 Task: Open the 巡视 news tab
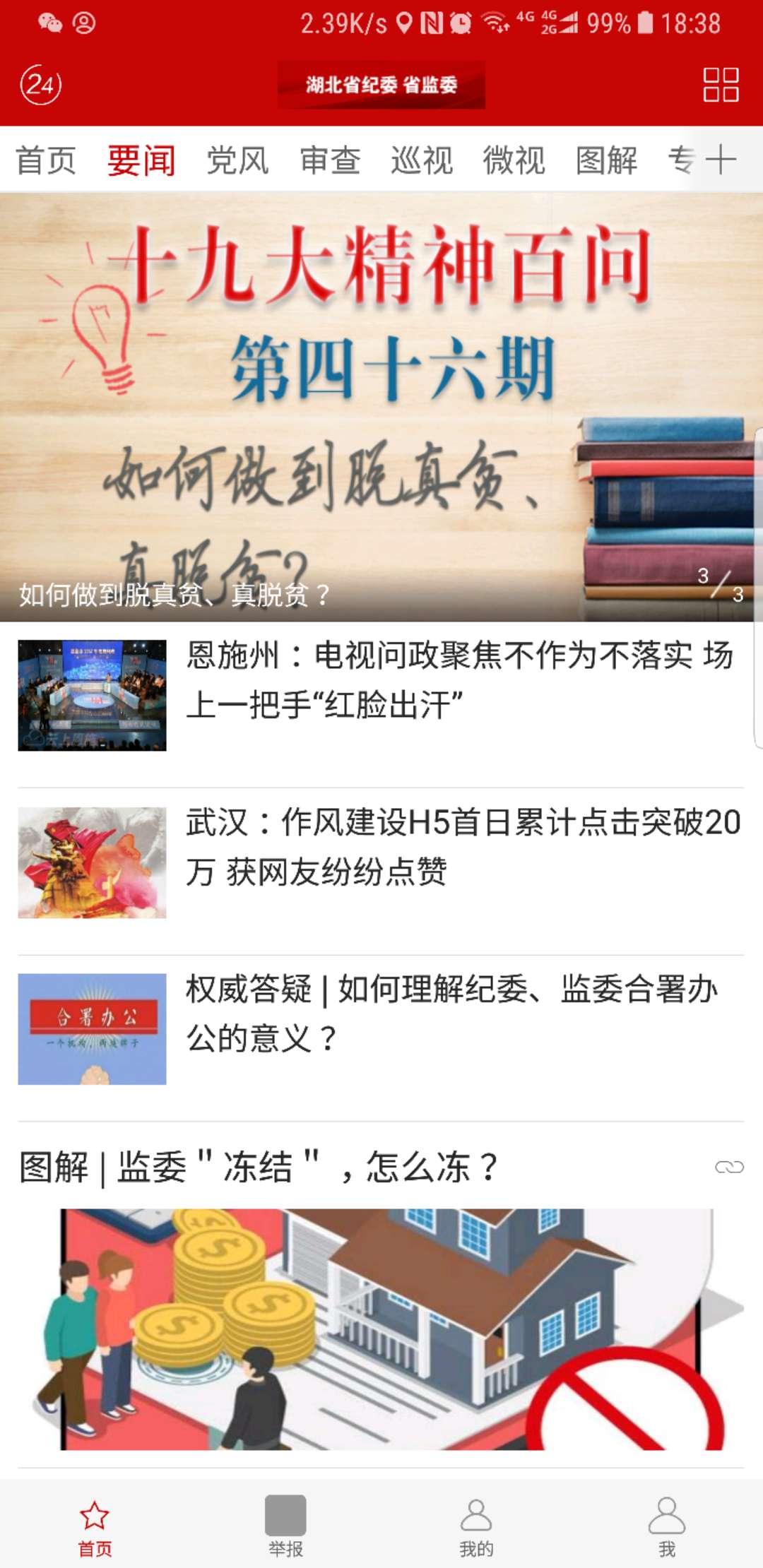pos(424,161)
